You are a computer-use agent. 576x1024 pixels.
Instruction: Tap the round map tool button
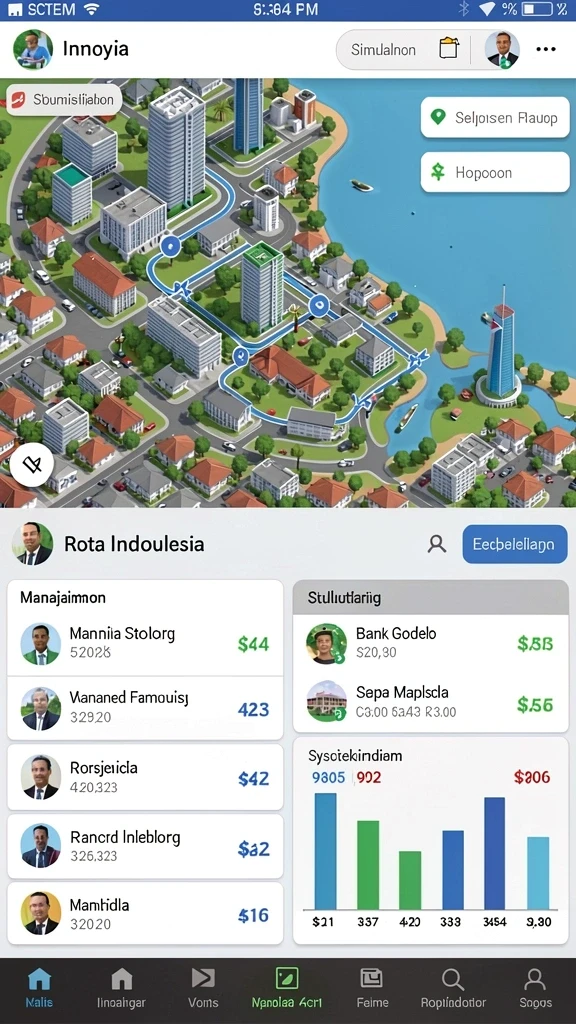click(32, 464)
